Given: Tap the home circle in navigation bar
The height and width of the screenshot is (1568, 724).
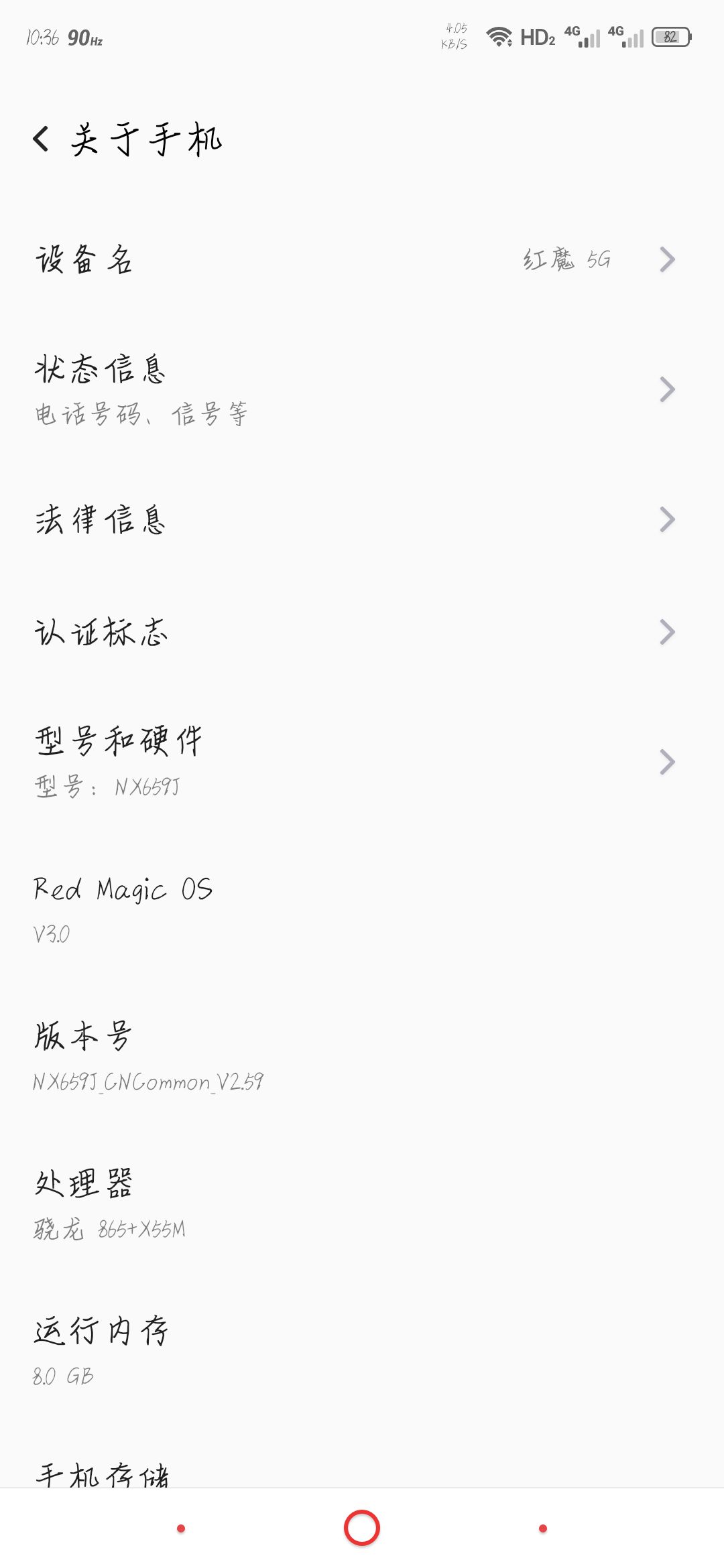Looking at the screenshot, I should click(362, 1528).
